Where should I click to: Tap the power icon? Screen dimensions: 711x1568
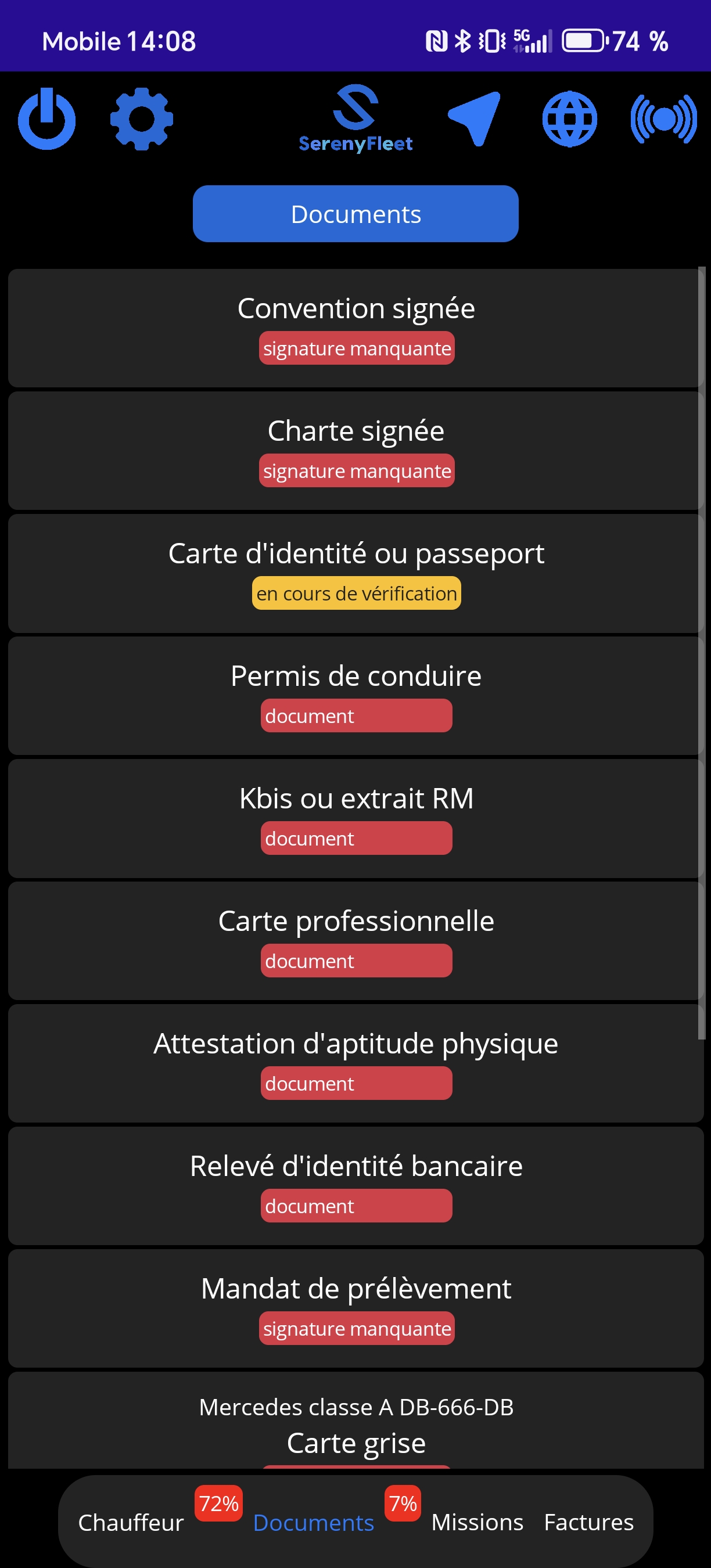pyautogui.click(x=47, y=118)
